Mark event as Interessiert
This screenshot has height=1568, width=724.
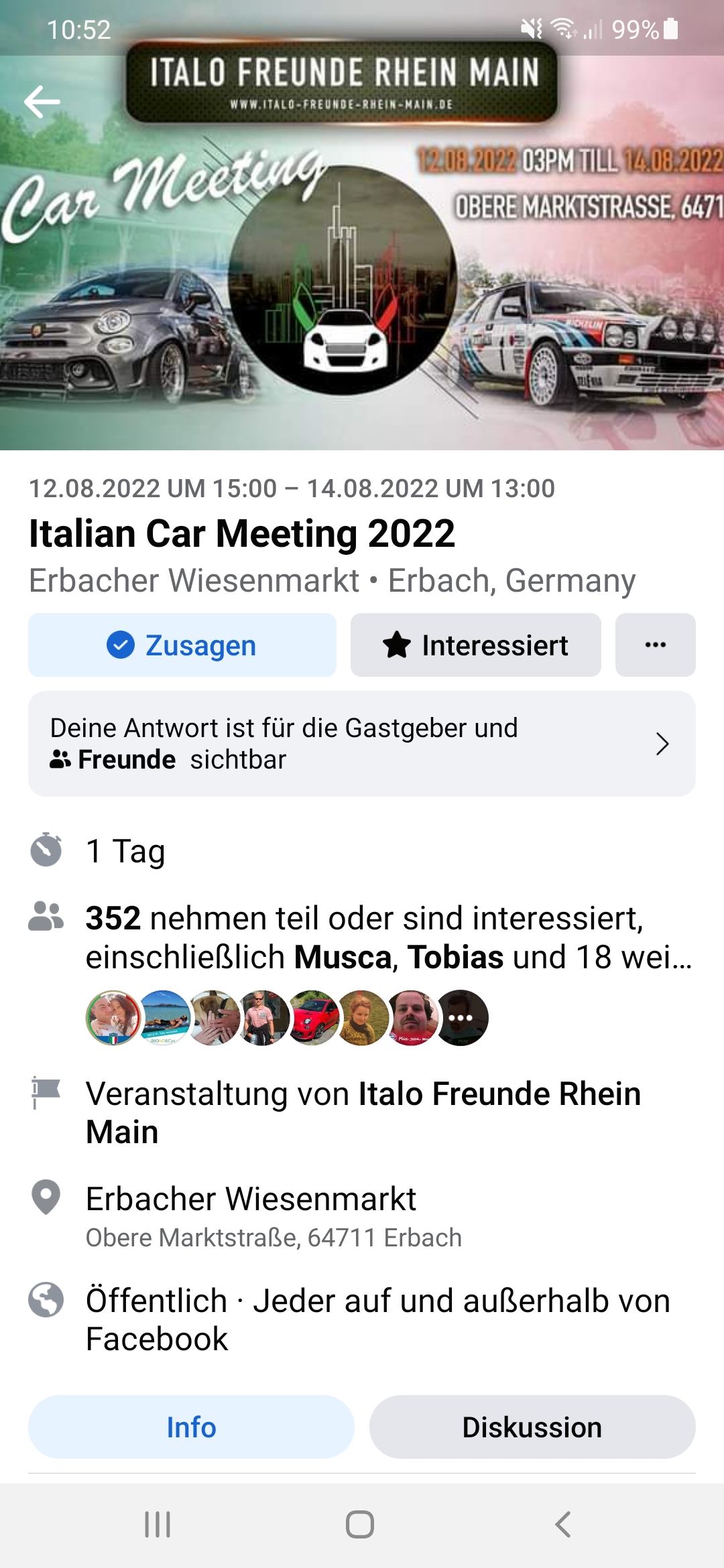475,645
